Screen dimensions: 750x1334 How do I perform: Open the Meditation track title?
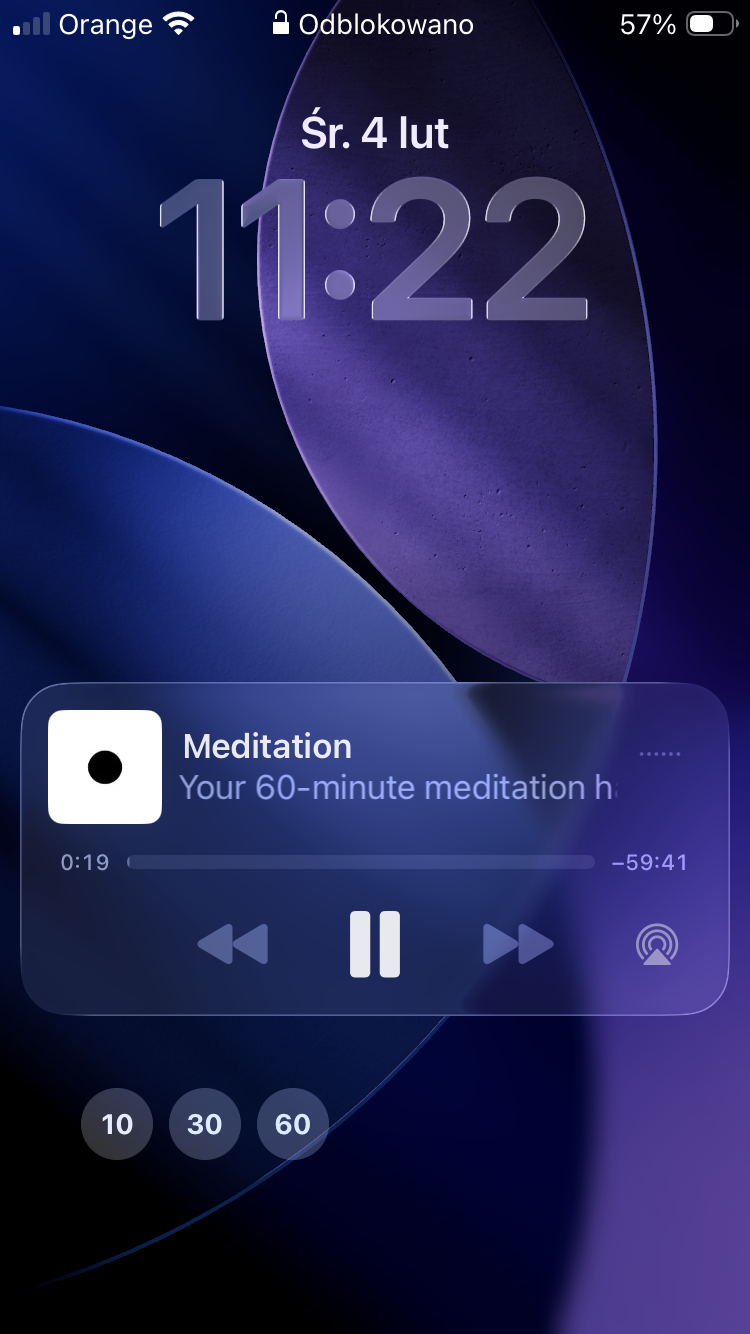coord(266,746)
